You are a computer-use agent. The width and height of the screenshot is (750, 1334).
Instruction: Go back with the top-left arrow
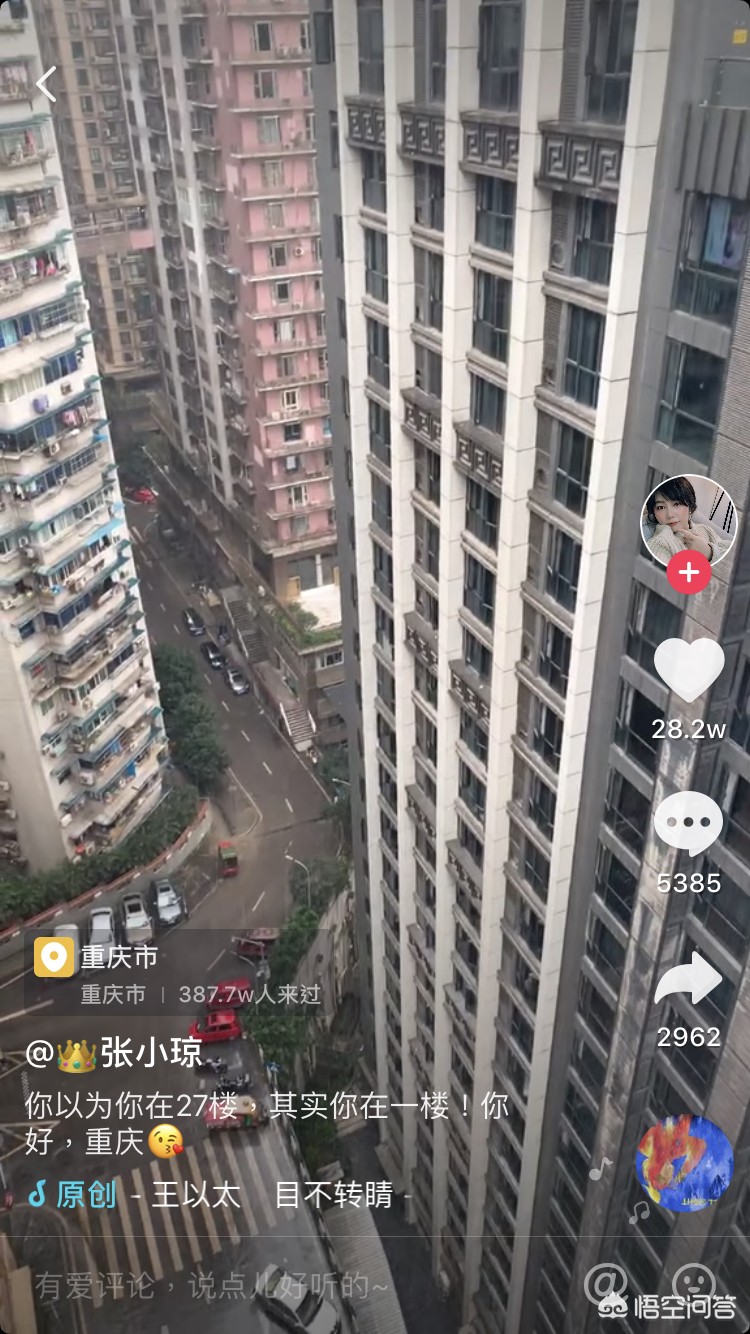pos(46,84)
